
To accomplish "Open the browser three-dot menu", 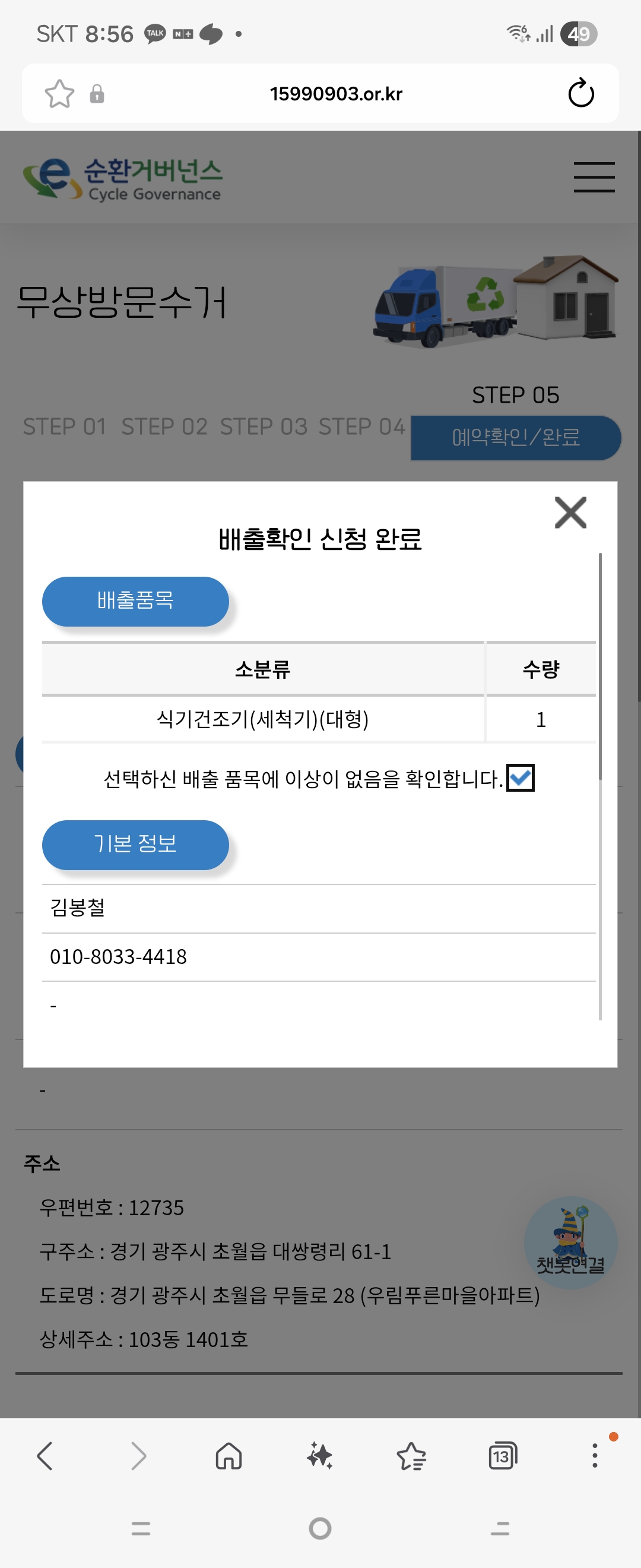I will [595, 1455].
